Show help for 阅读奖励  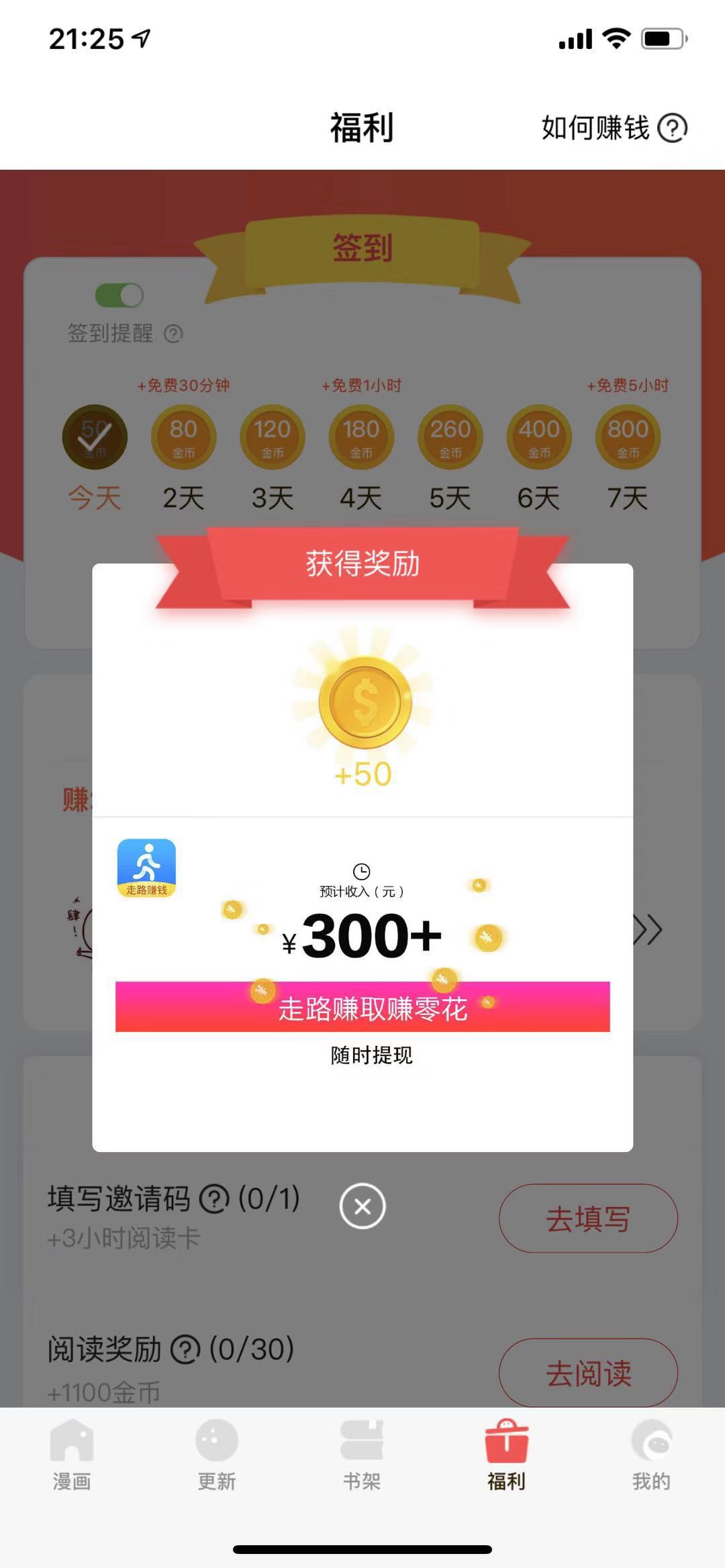tap(186, 1350)
